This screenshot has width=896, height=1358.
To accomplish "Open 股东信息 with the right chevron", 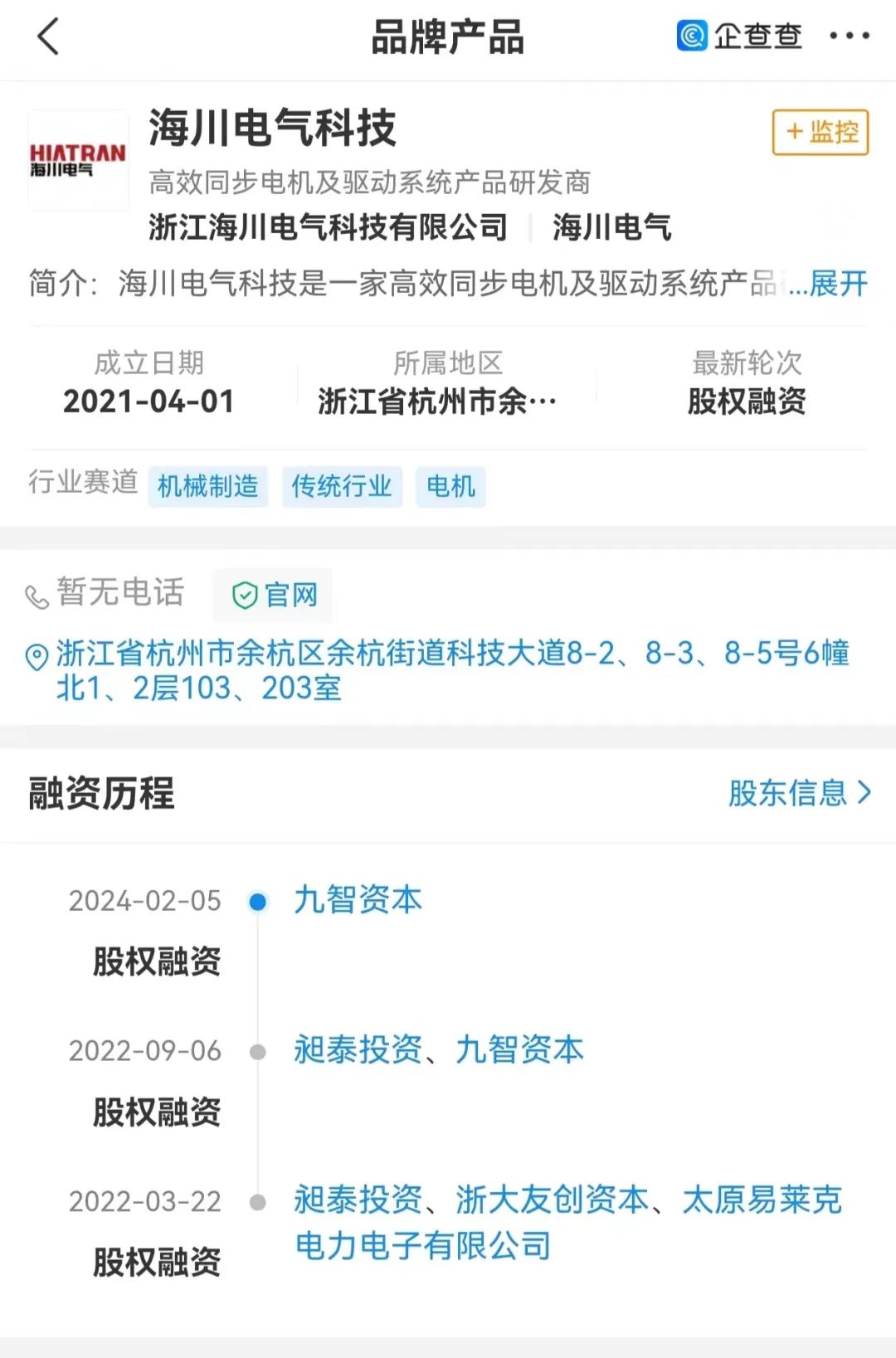I will pos(799,794).
